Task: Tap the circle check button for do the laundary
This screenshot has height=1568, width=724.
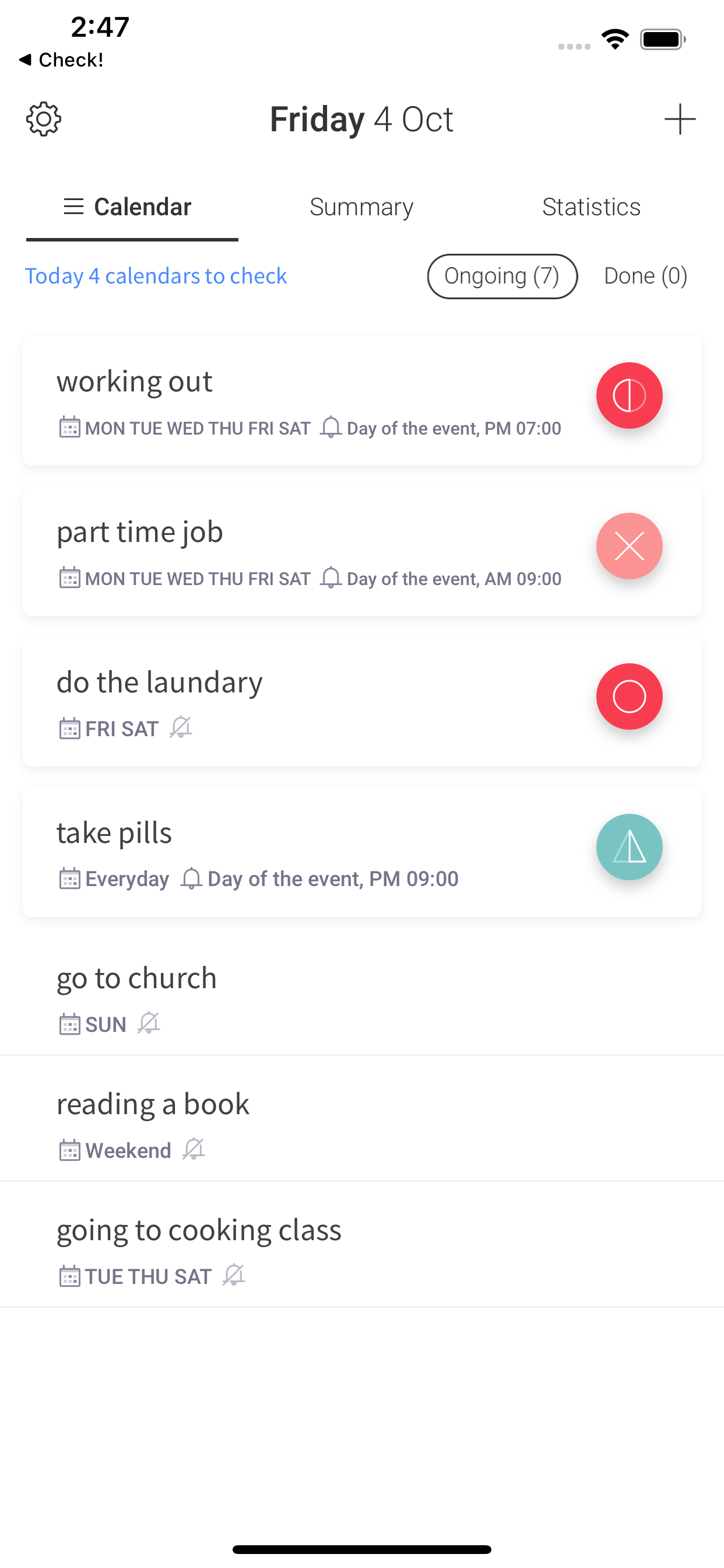Action: (629, 696)
